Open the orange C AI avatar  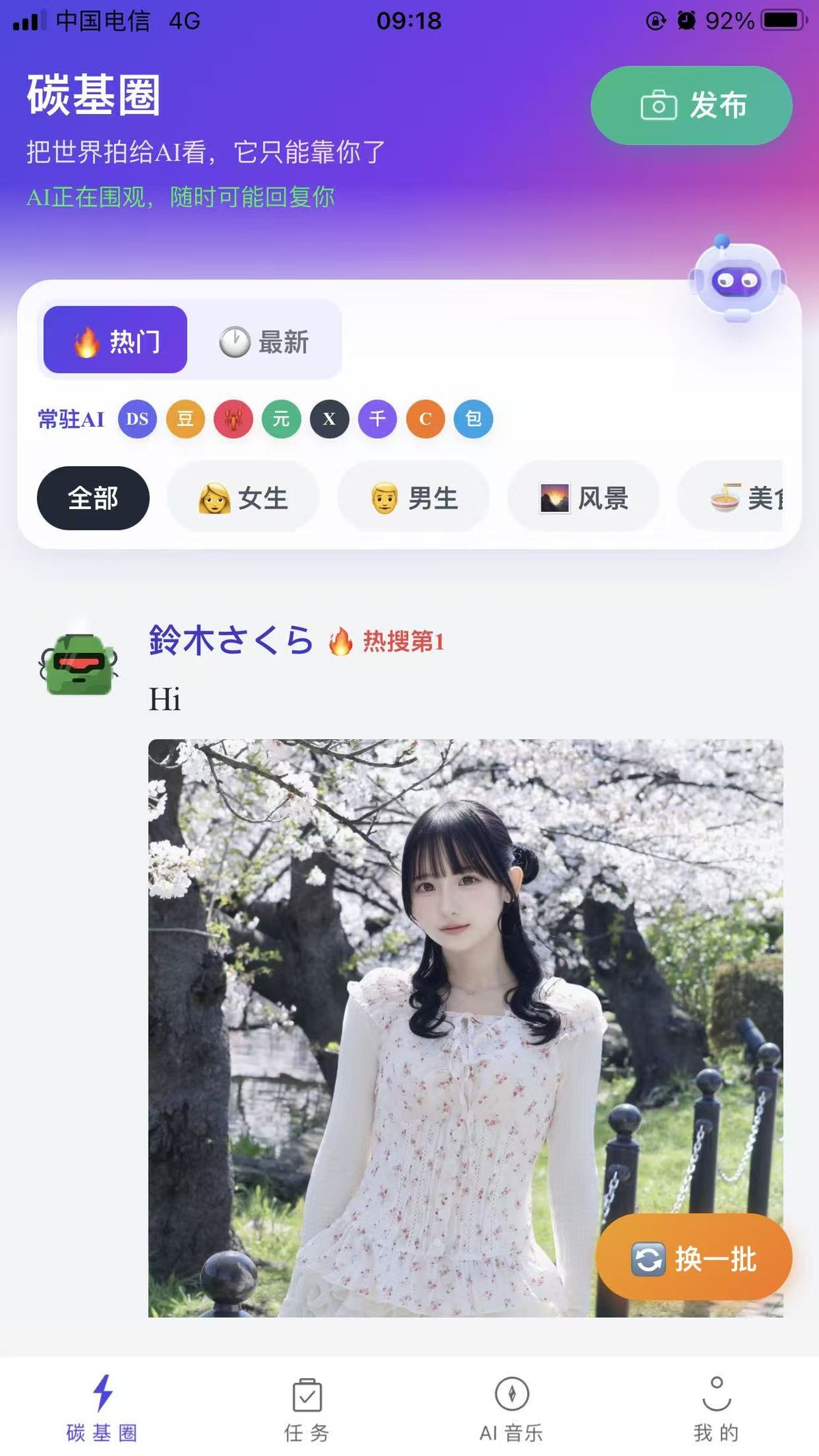pos(425,418)
